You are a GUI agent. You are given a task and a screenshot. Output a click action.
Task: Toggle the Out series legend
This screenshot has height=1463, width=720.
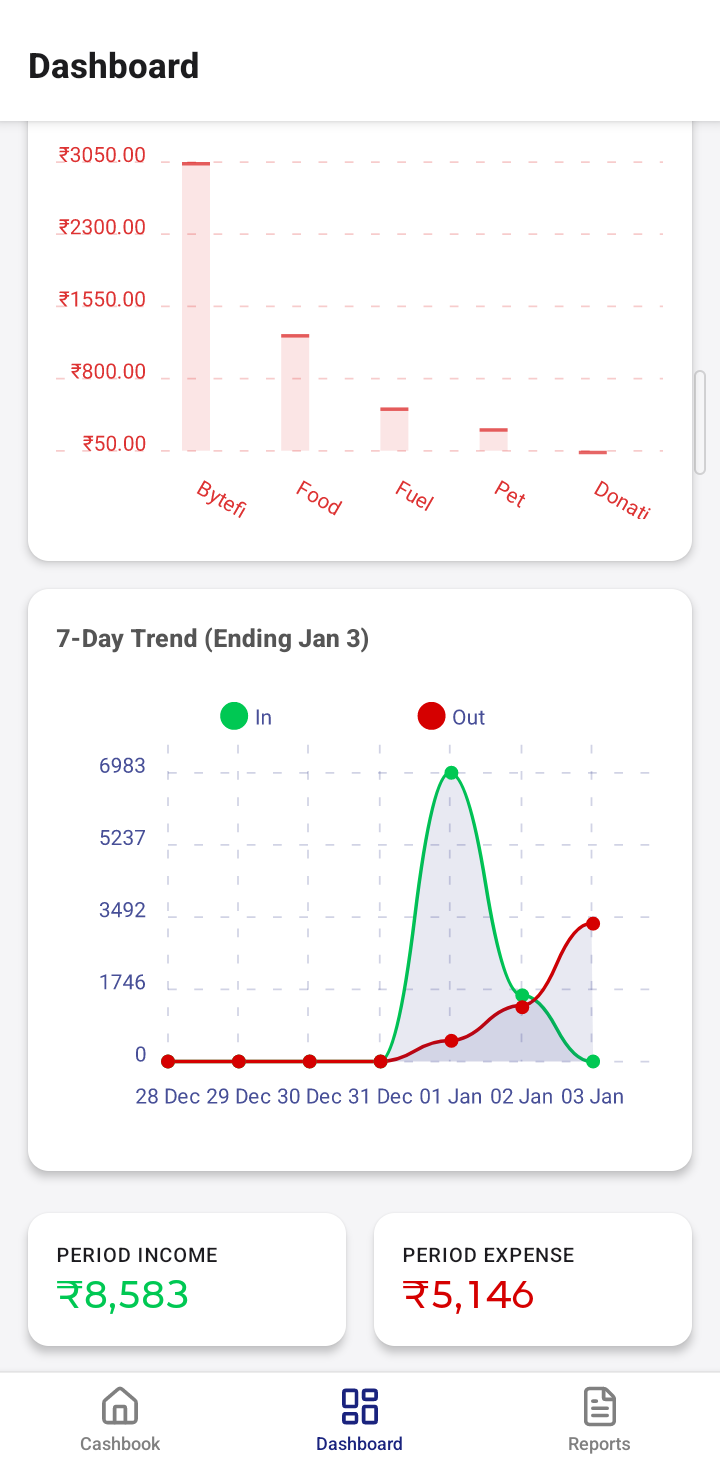[451, 717]
